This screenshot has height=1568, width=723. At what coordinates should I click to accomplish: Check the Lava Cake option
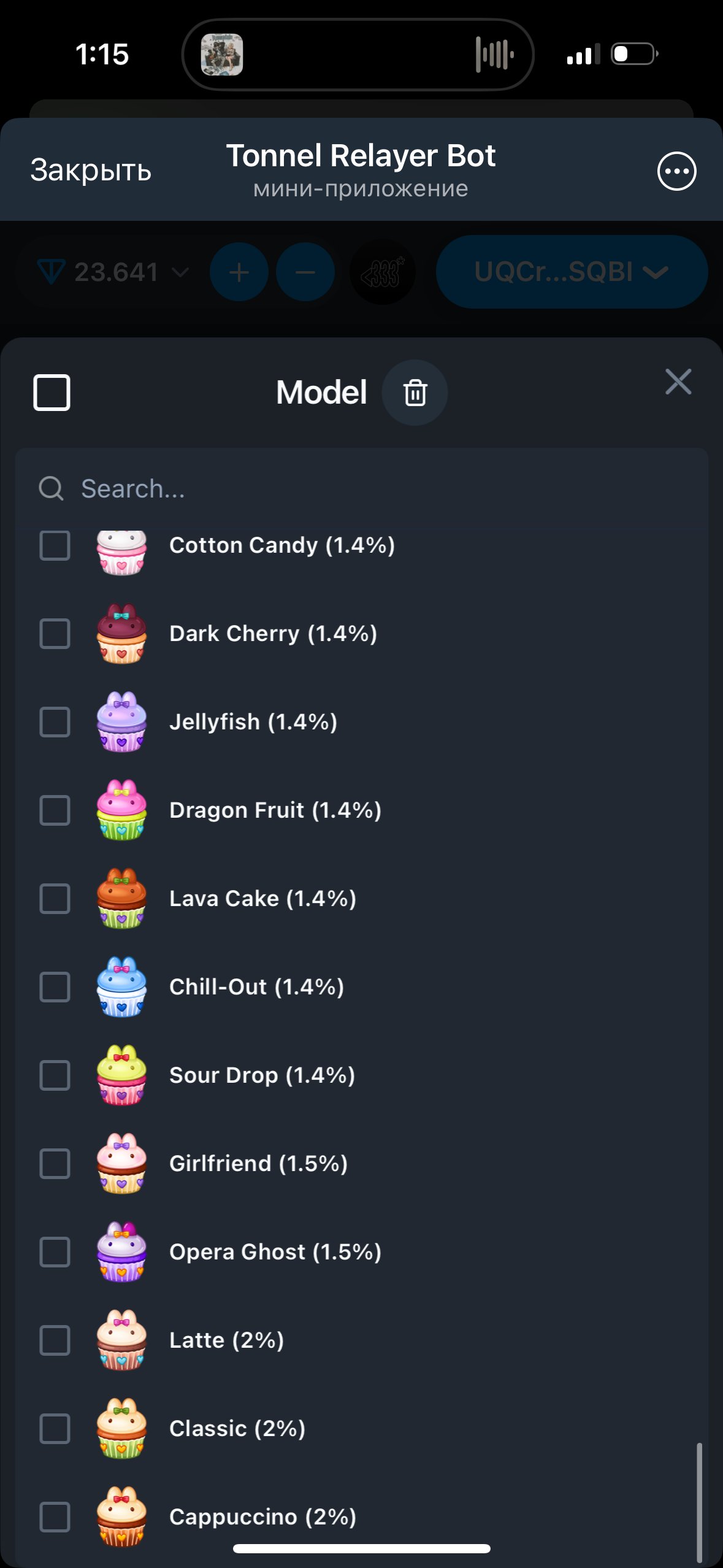click(55, 899)
